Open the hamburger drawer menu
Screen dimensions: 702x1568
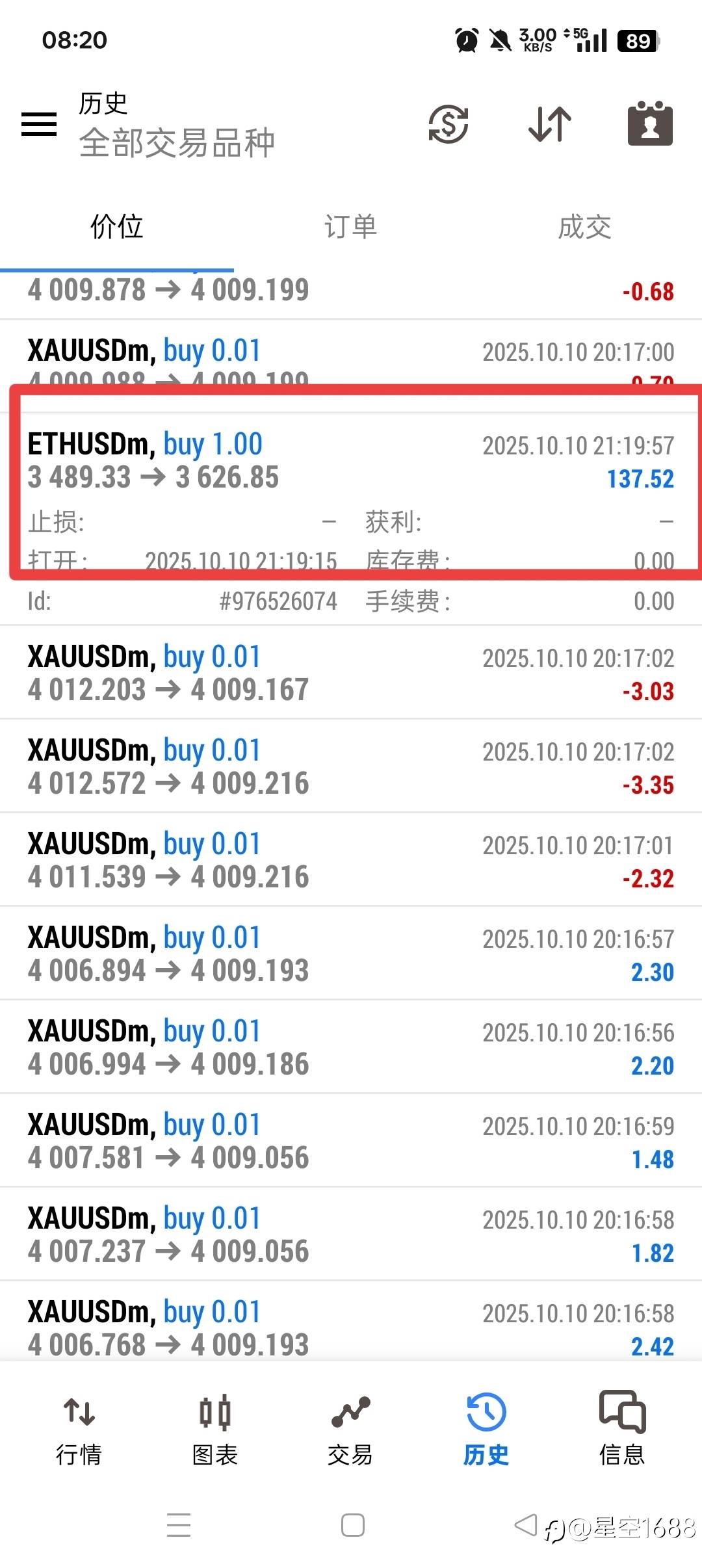click(39, 124)
